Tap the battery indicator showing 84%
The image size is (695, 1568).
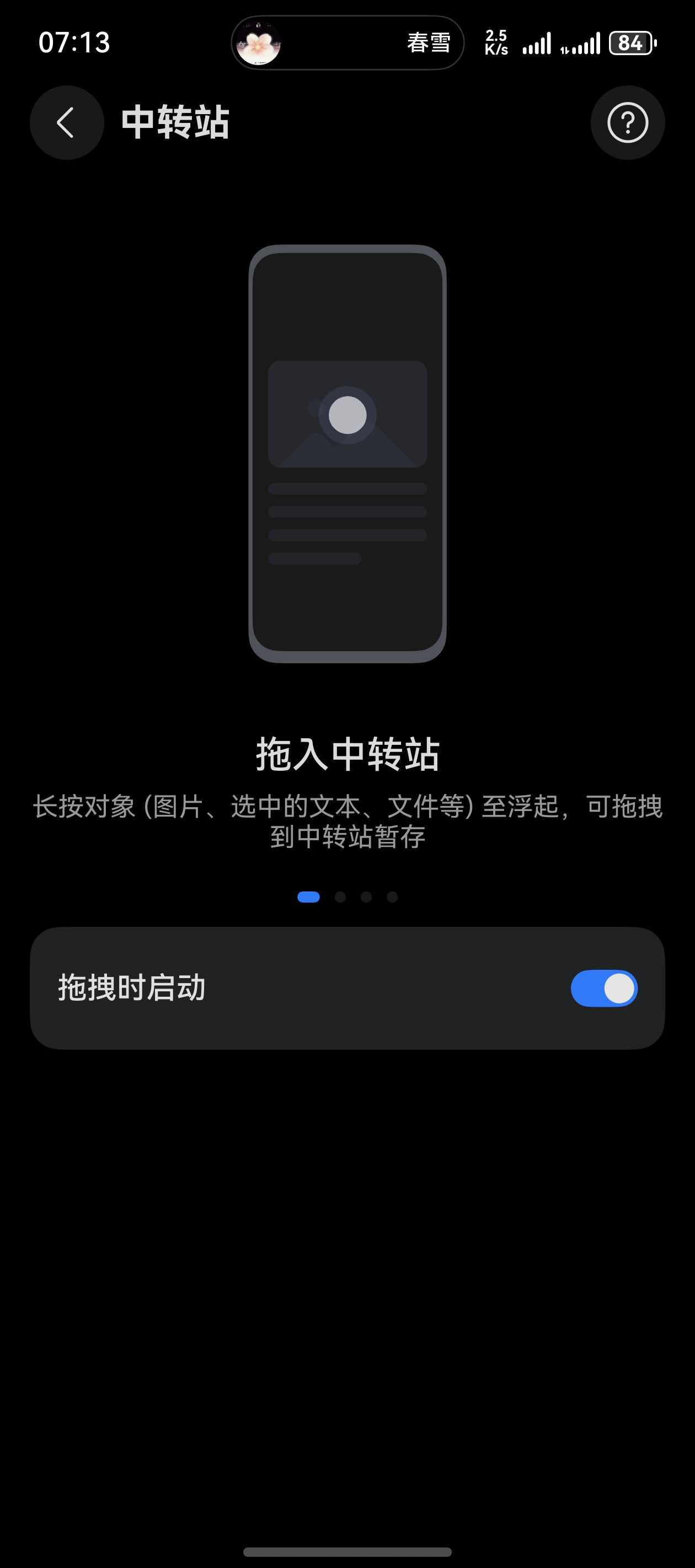pyautogui.click(x=629, y=42)
